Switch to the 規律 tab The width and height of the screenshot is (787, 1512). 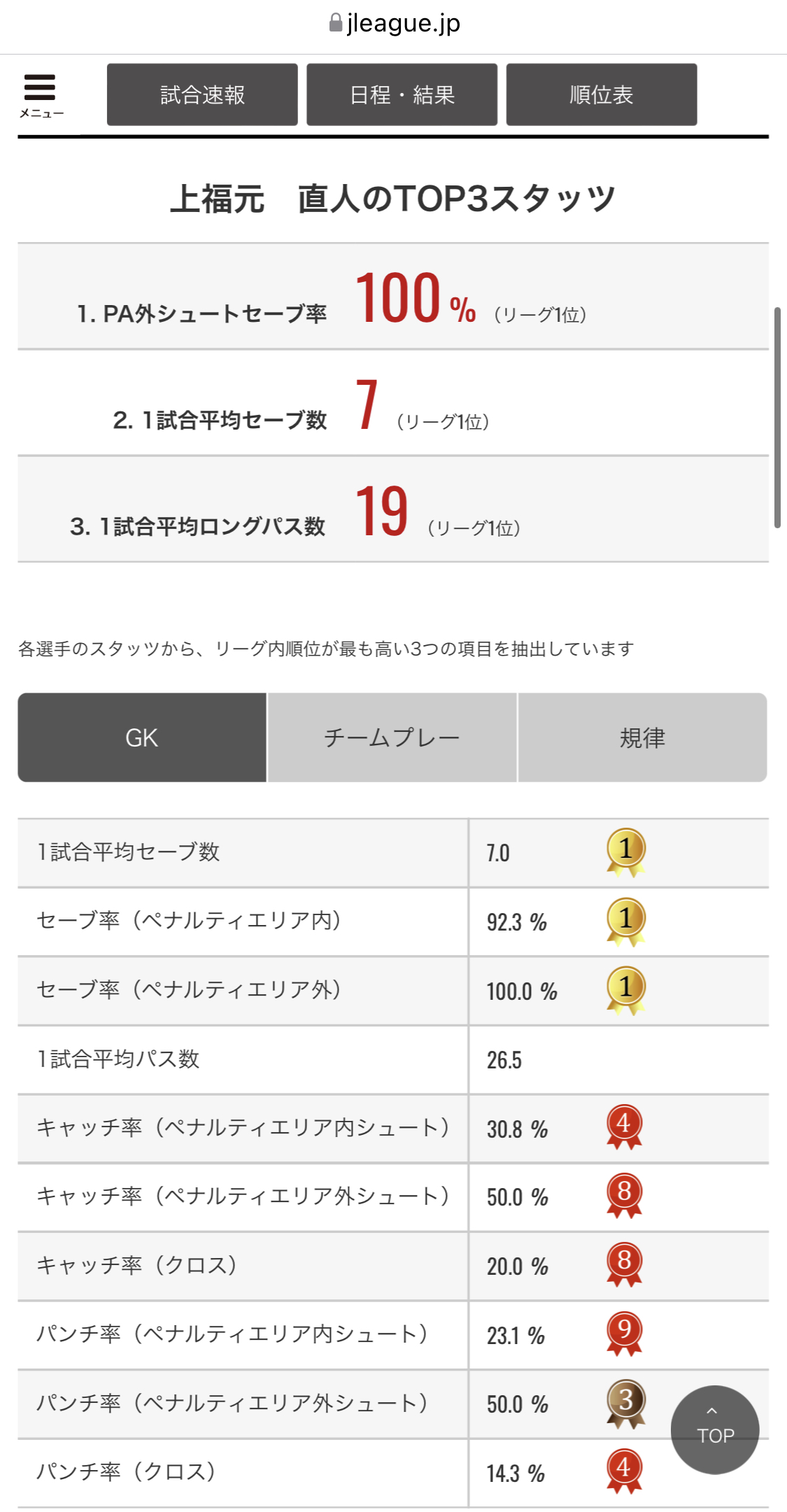pos(642,737)
